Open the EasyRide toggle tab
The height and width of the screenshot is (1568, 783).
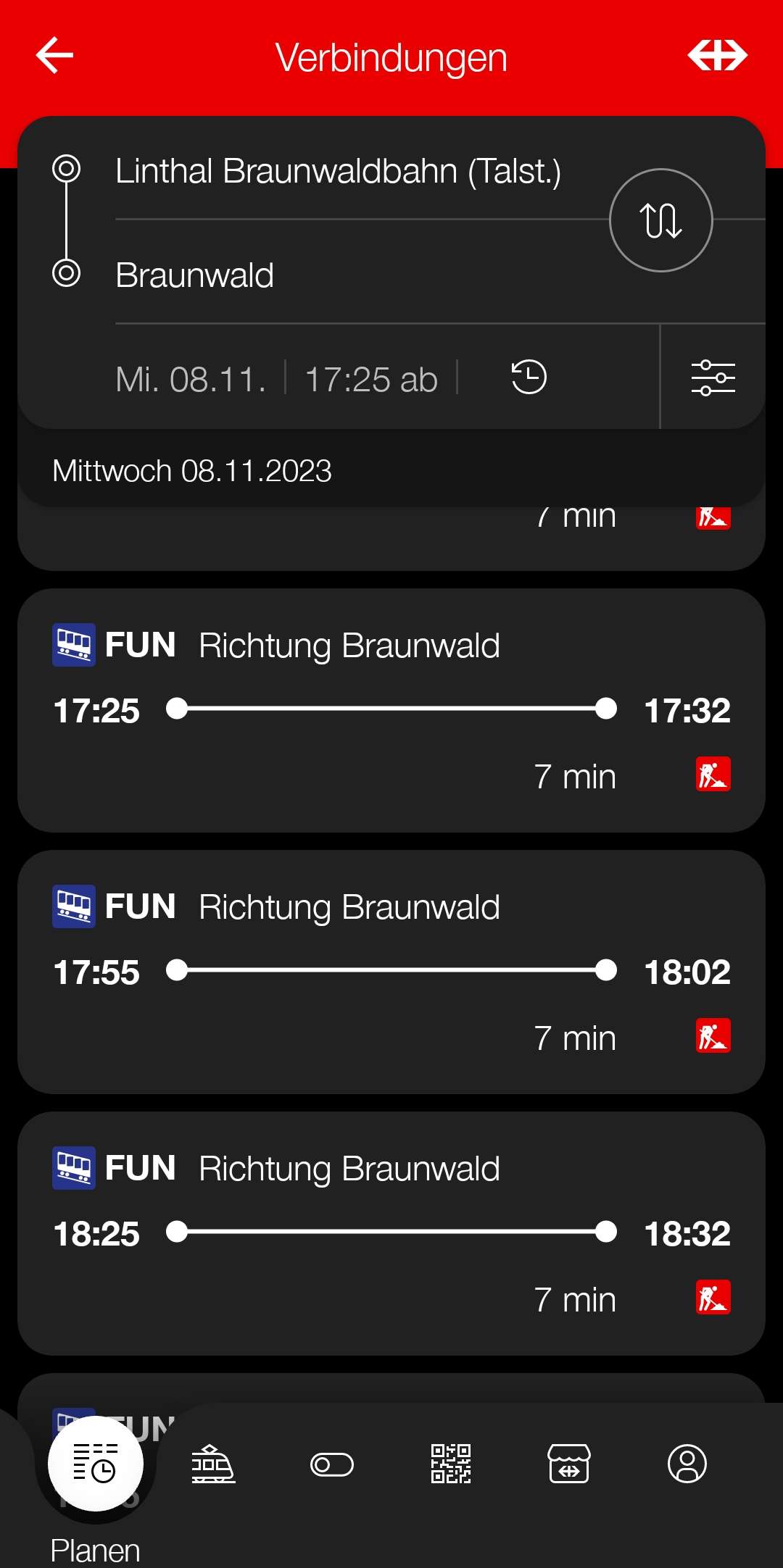coord(332,1464)
